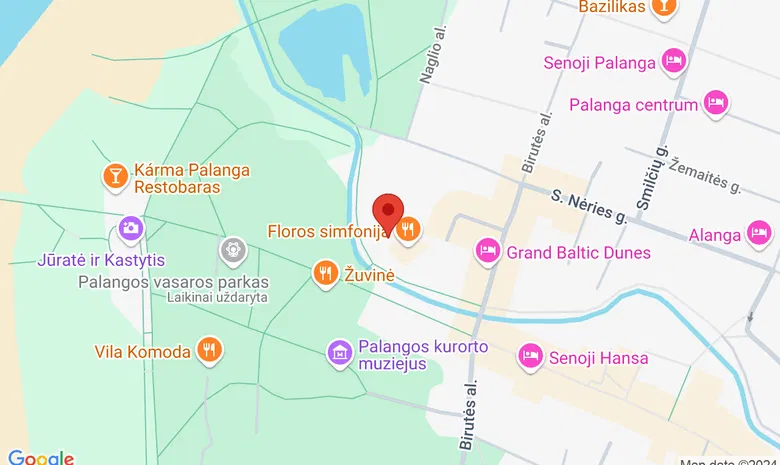Tap the Palangos vasaros parkas marker

233,246
